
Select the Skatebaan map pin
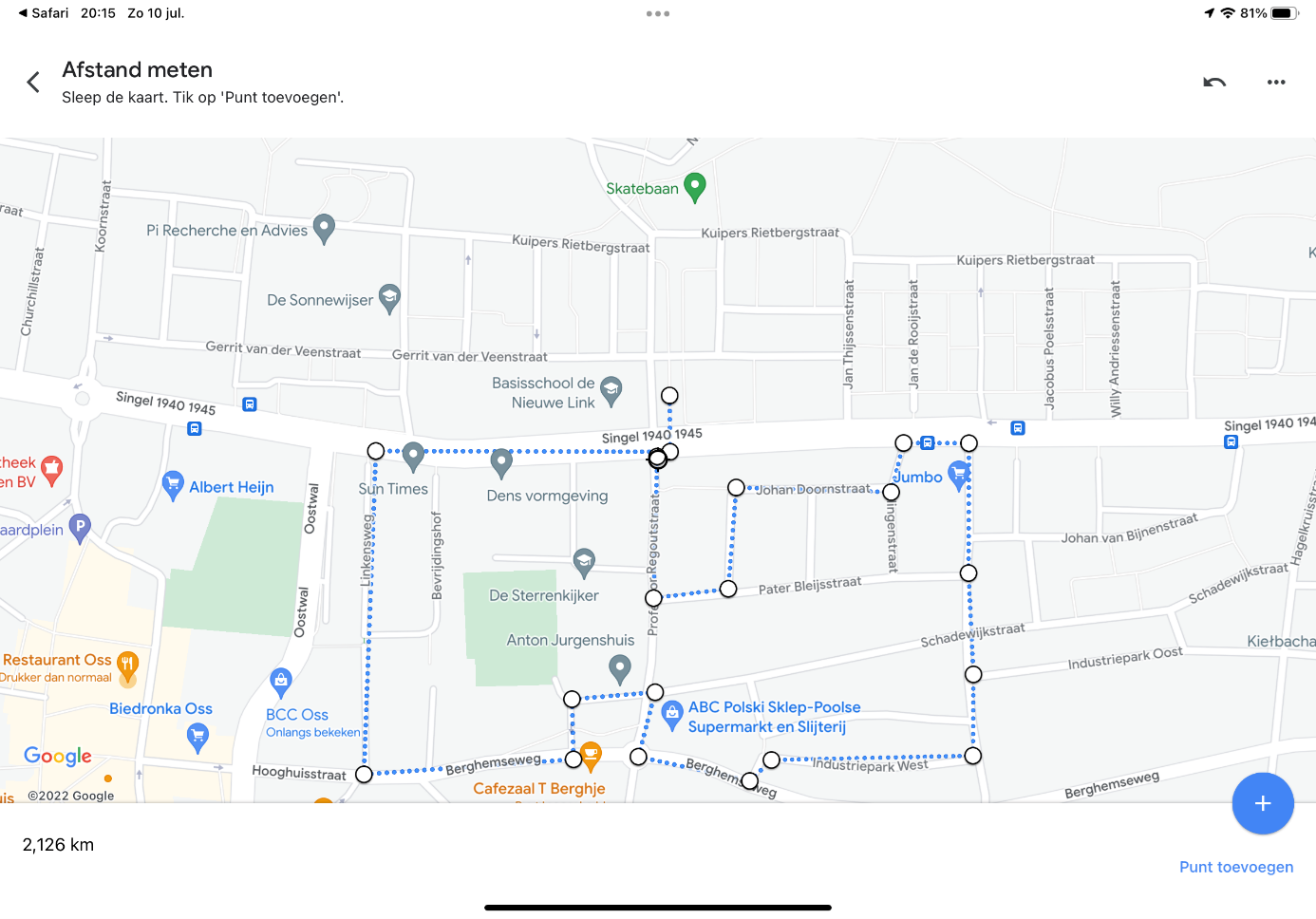point(695,187)
